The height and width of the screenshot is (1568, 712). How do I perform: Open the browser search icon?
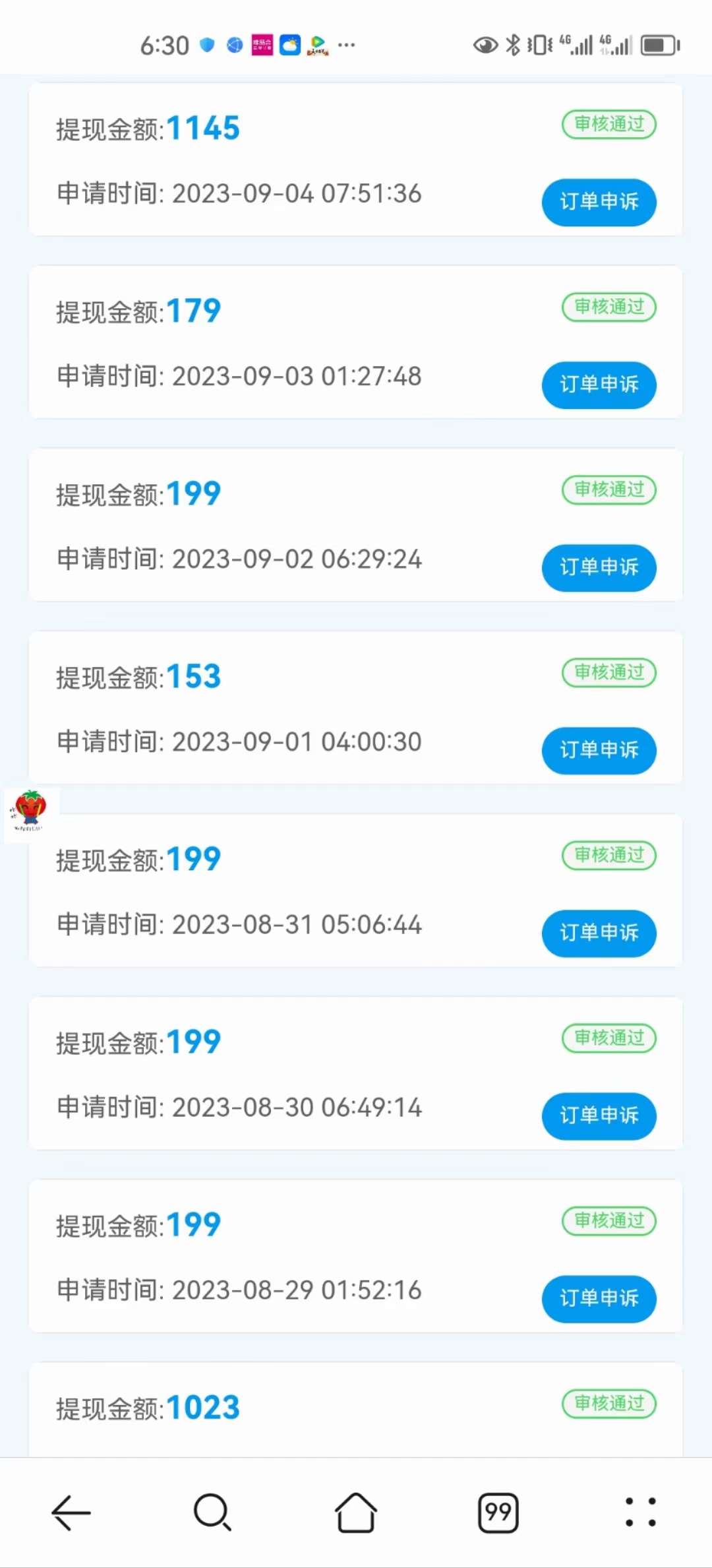point(212,1512)
